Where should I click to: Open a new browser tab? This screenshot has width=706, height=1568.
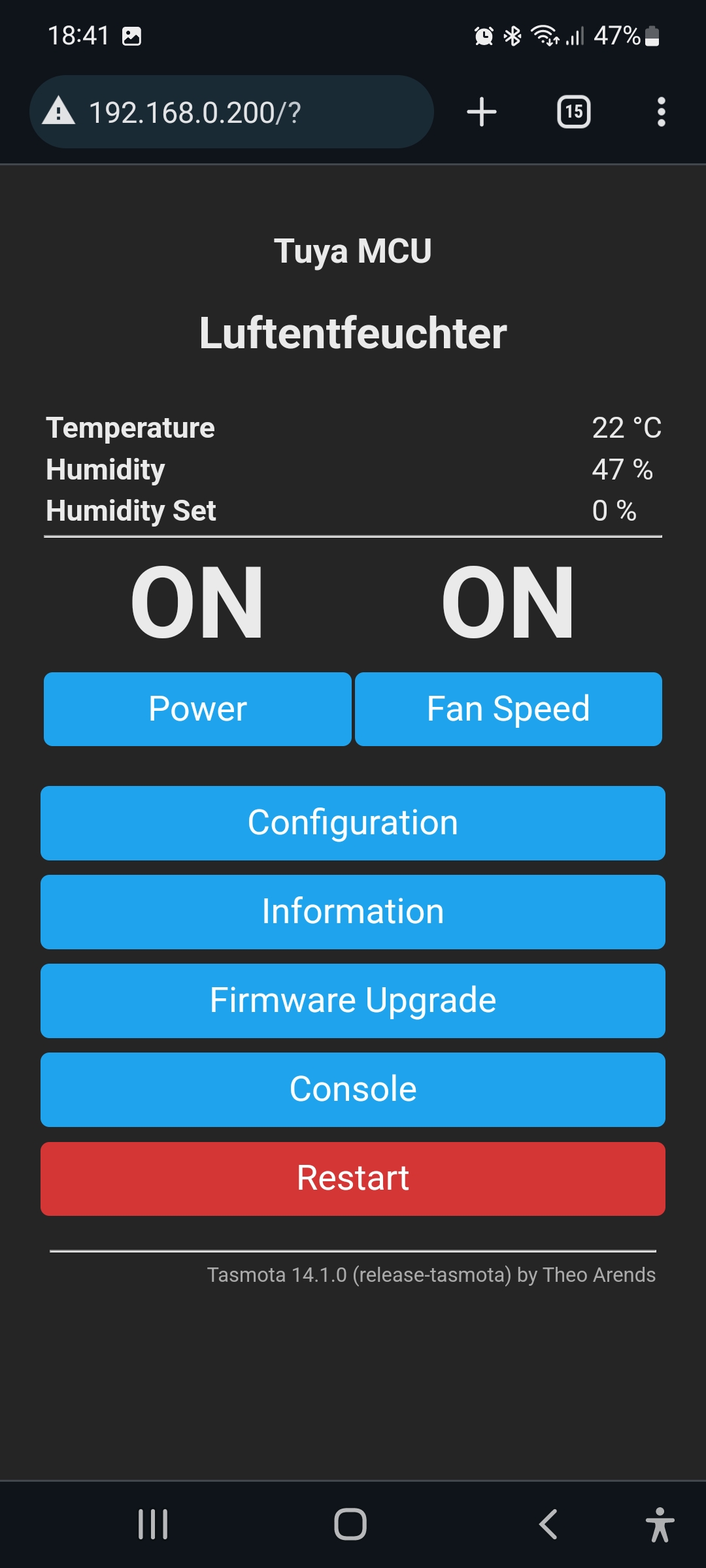tap(482, 112)
